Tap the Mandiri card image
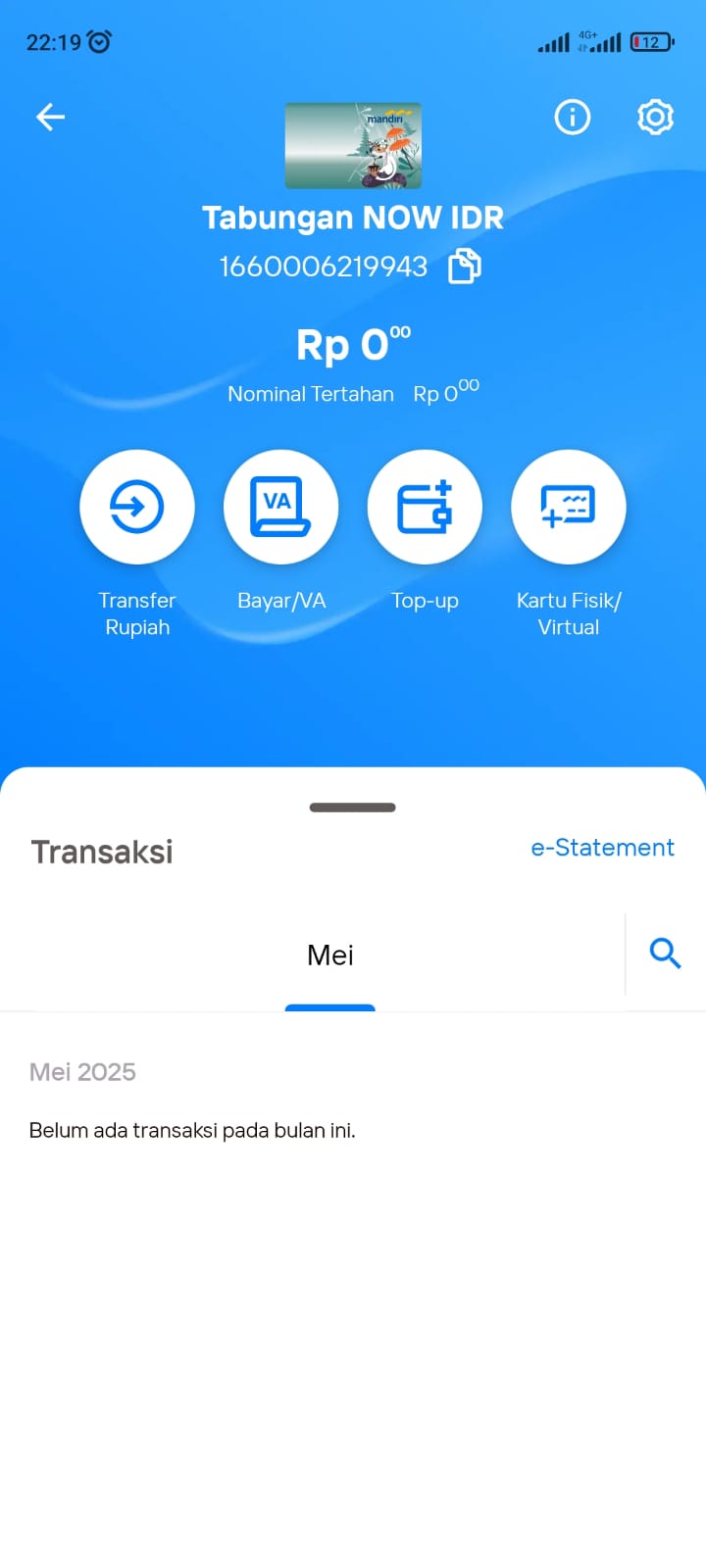 tap(353, 145)
